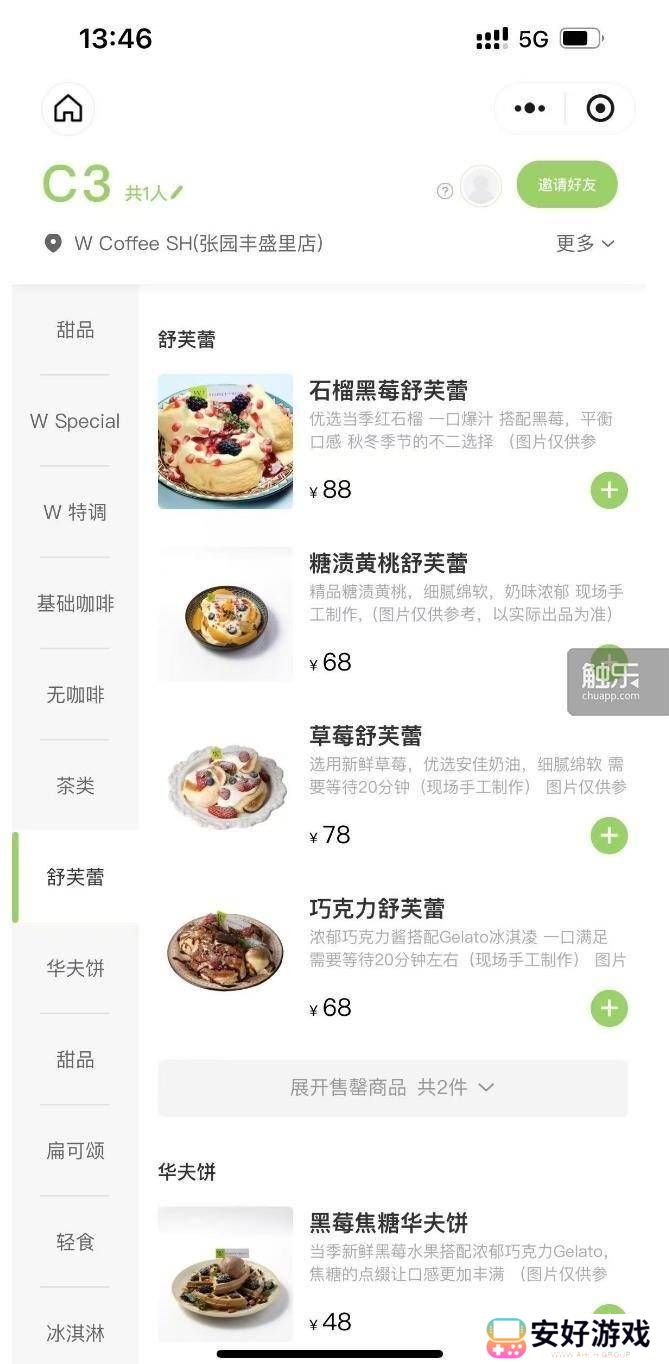Add 石榴黑莓舒芙蕾 to the order
Screen dimensions: 669x1364
(x=609, y=490)
